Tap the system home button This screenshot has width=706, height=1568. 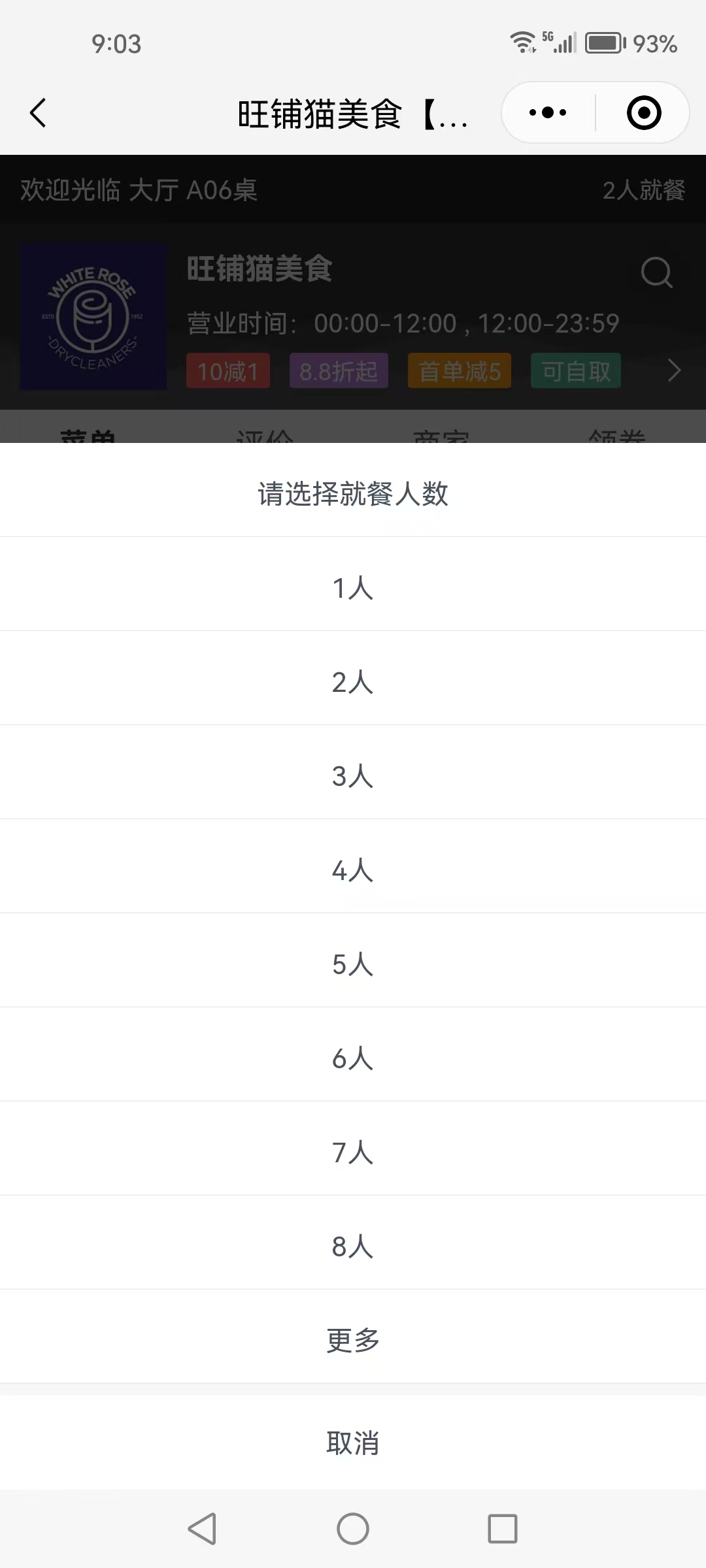coord(353,1529)
